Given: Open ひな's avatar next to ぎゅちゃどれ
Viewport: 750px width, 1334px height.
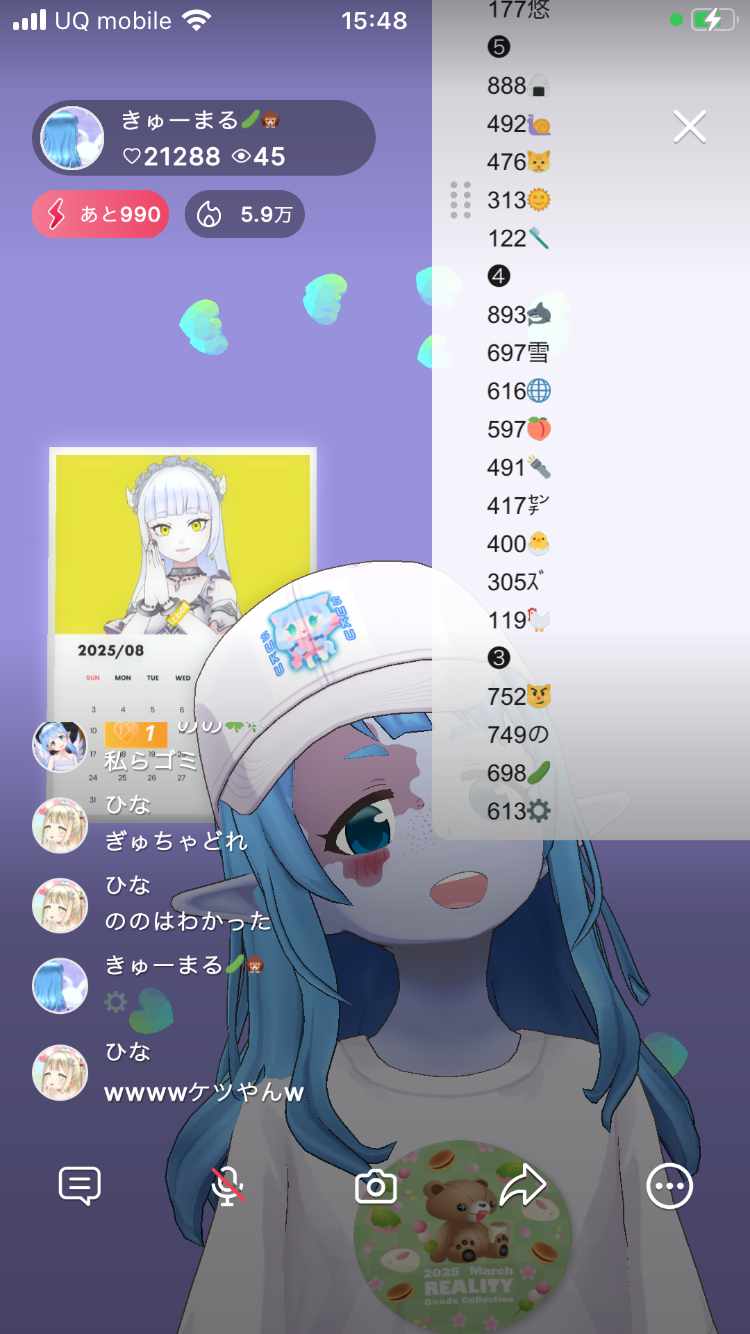Looking at the screenshot, I should [x=60, y=825].
